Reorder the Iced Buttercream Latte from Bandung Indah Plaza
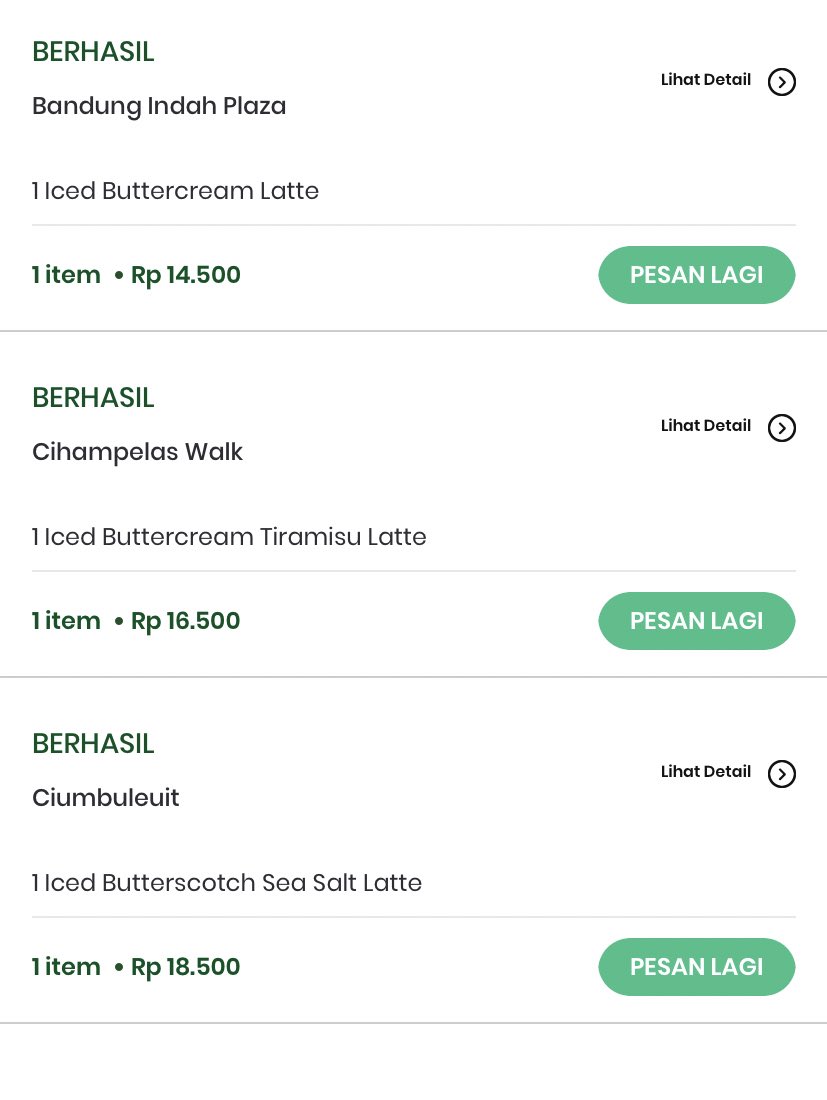The image size is (827, 1100). tap(696, 275)
